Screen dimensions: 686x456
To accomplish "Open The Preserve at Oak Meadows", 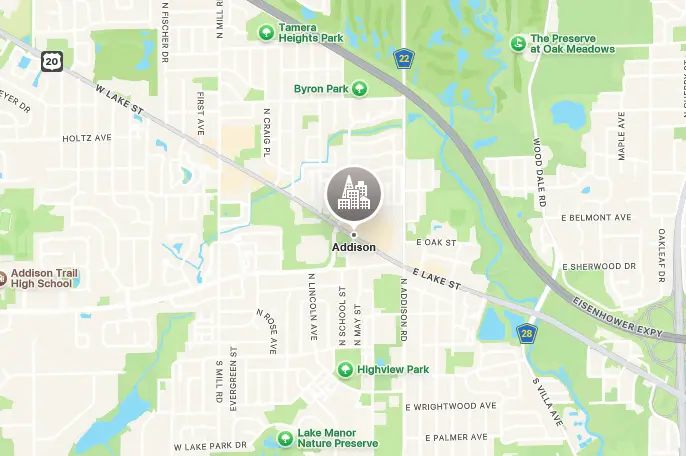I will click(518, 43).
